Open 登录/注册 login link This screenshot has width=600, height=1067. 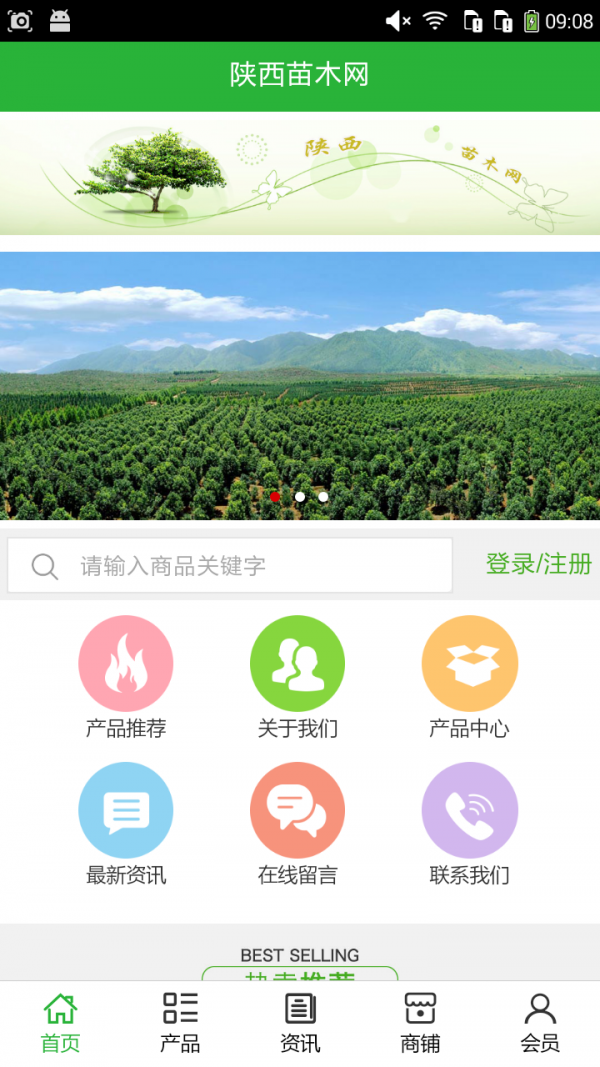click(538, 564)
